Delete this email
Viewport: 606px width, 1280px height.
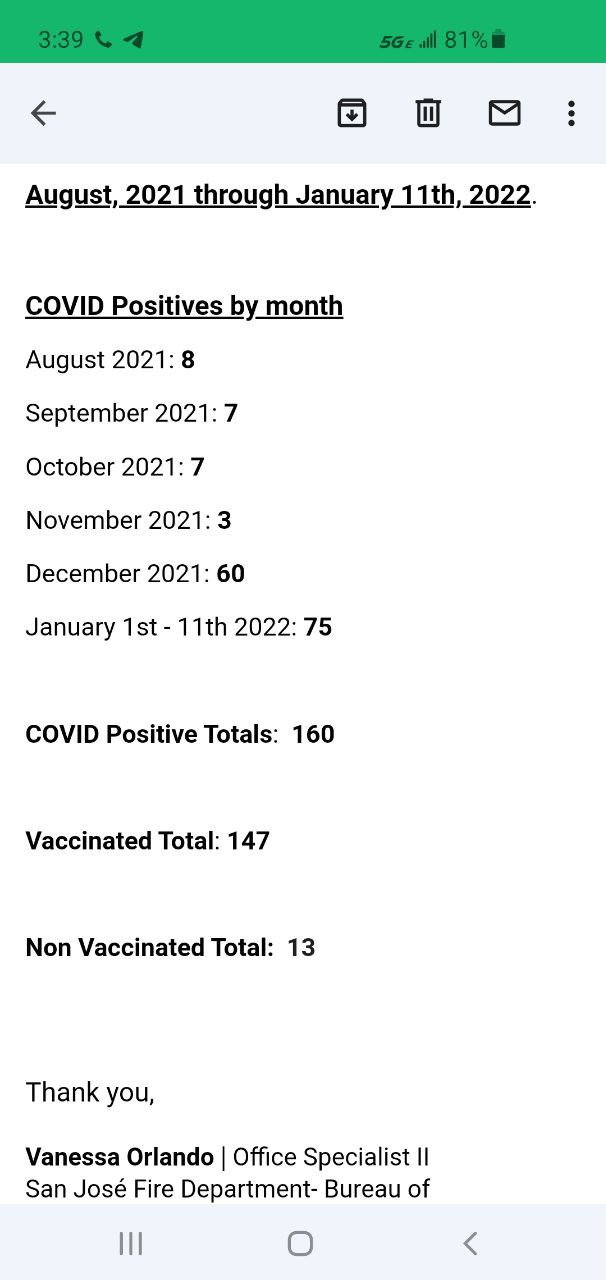[428, 113]
